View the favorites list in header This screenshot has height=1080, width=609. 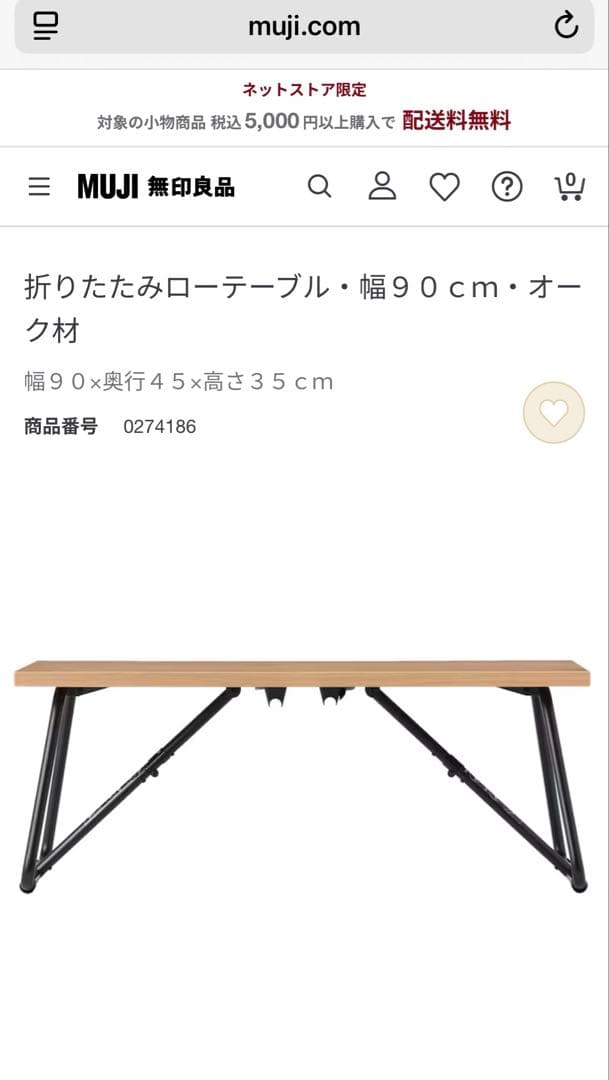tap(444, 187)
